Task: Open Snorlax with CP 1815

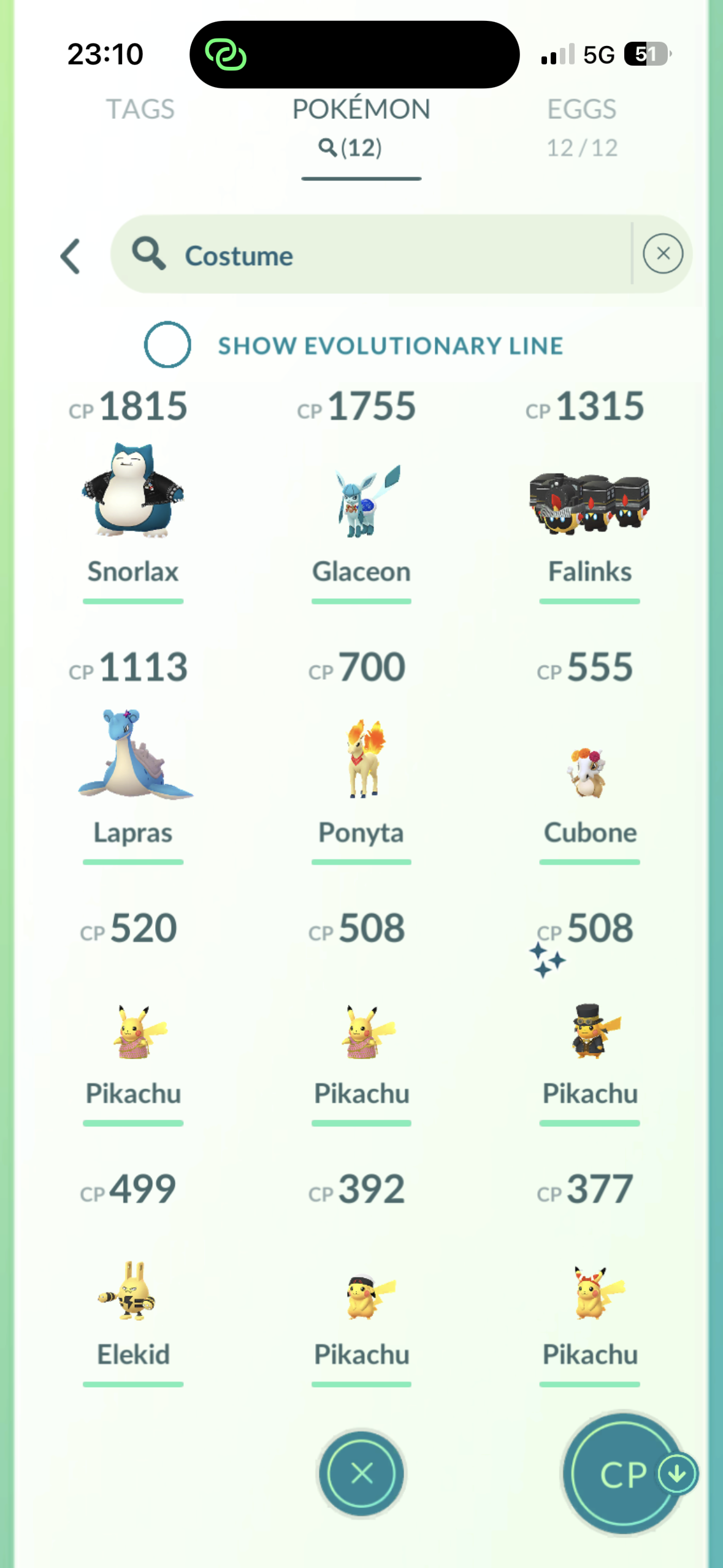Action: 133,491
